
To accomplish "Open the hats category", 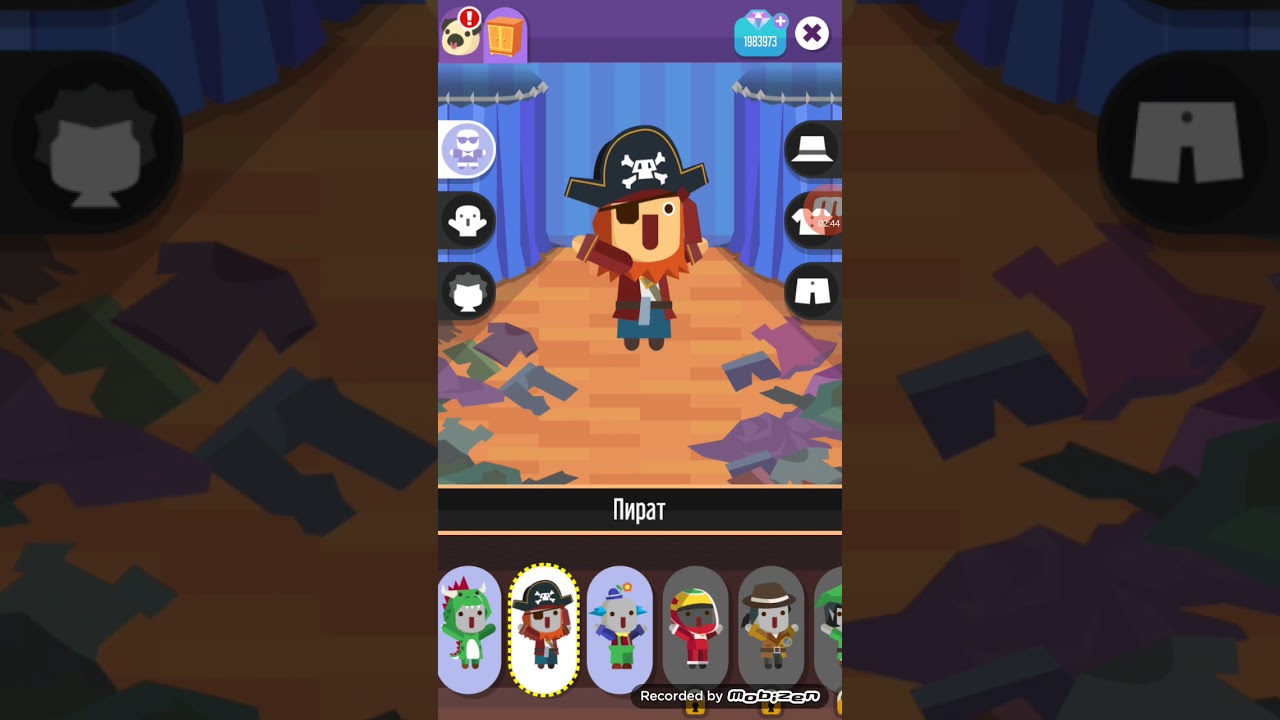I will [x=812, y=150].
